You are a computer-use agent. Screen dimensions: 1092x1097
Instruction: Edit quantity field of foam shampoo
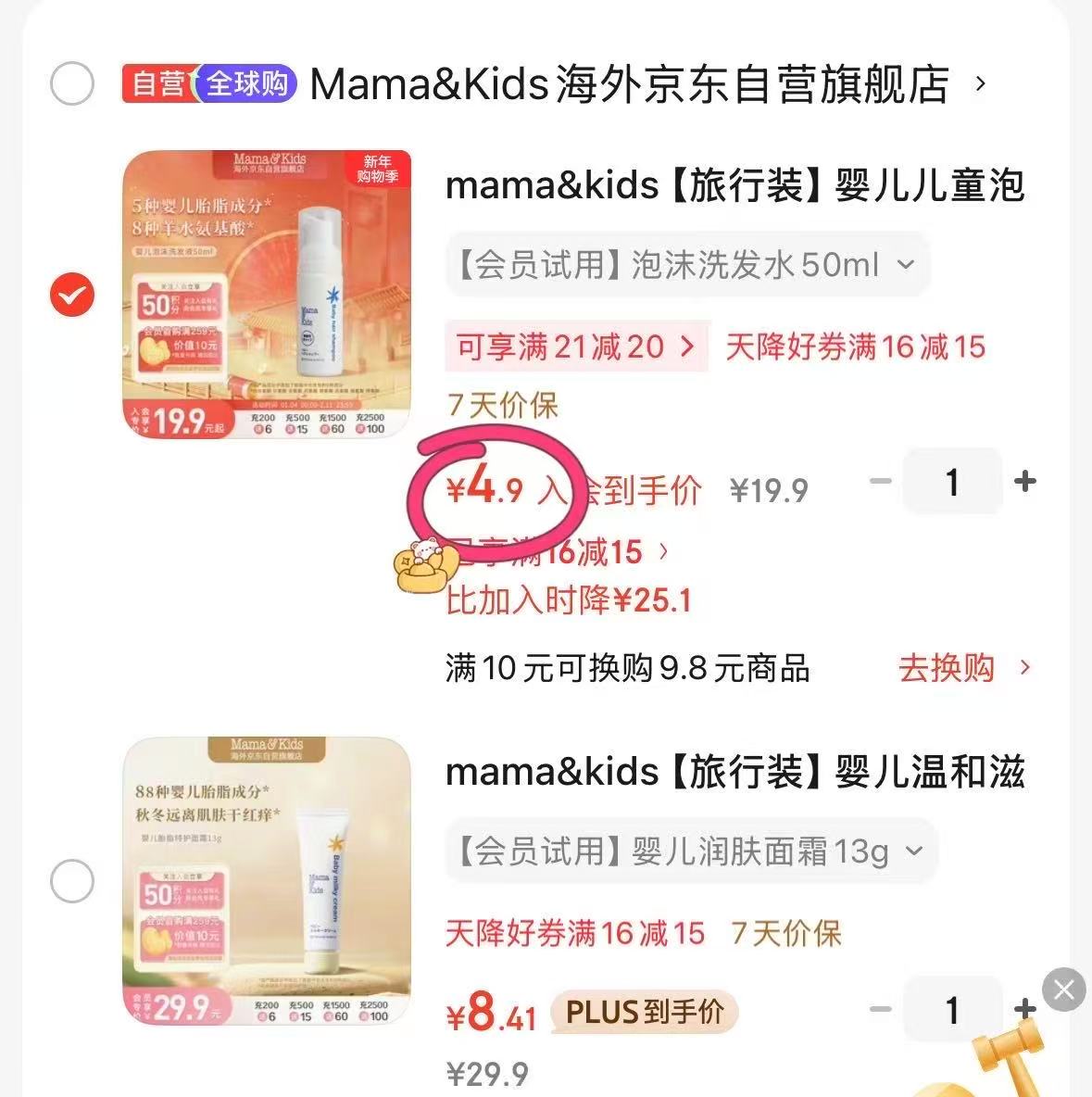(x=952, y=482)
